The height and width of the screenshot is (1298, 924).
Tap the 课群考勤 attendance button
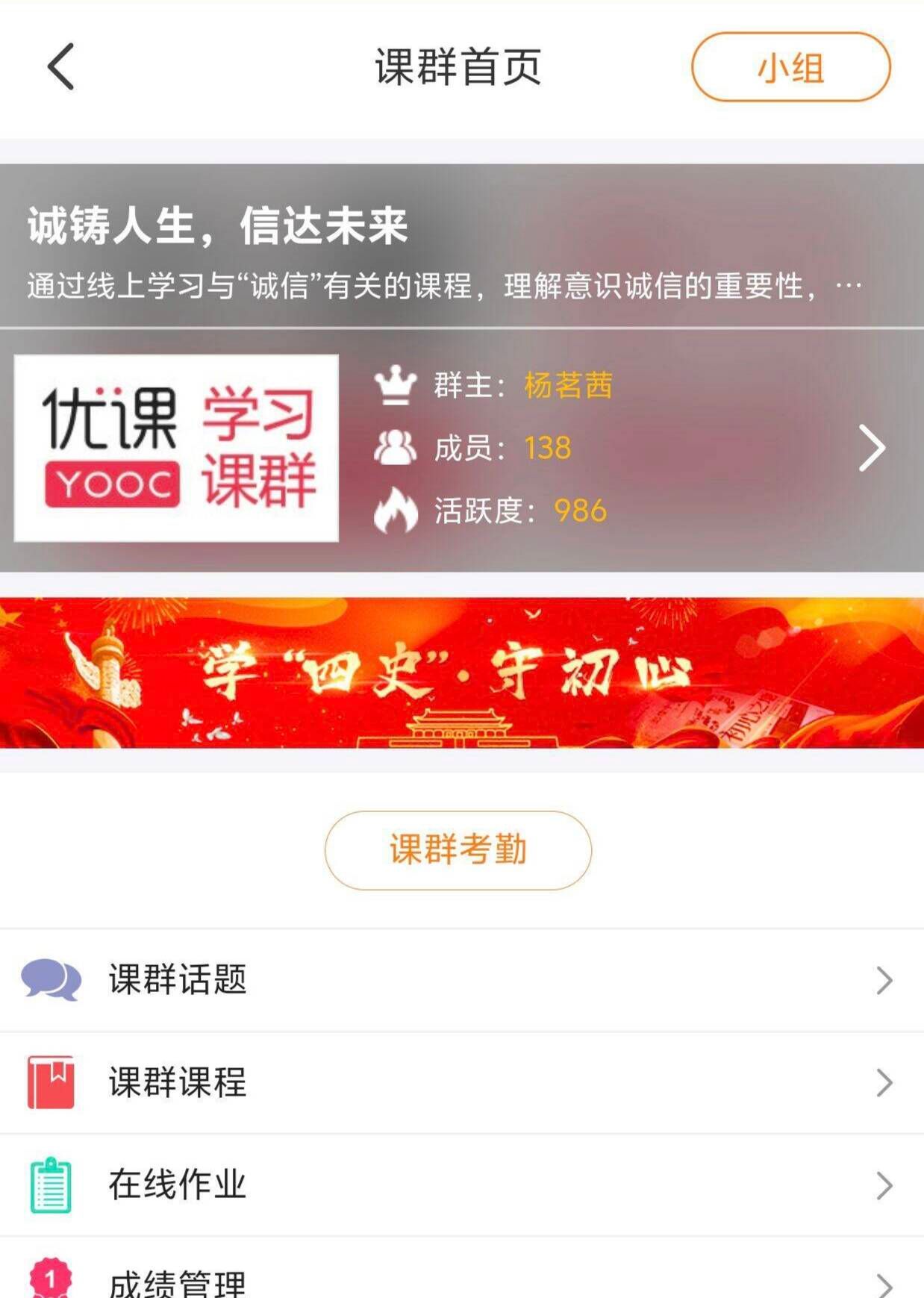[458, 850]
